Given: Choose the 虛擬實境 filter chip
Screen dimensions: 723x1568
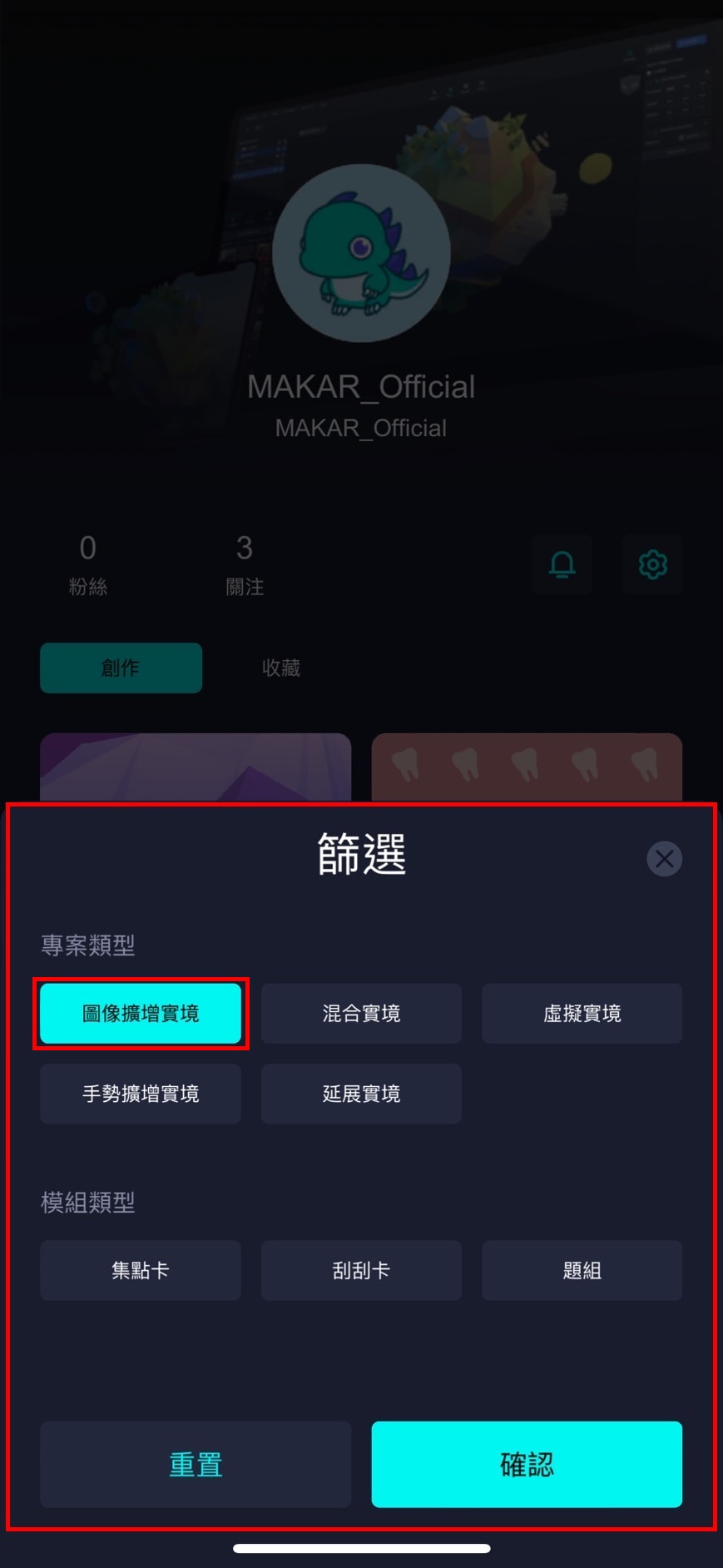Looking at the screenshot, I should coord(582,1013).
